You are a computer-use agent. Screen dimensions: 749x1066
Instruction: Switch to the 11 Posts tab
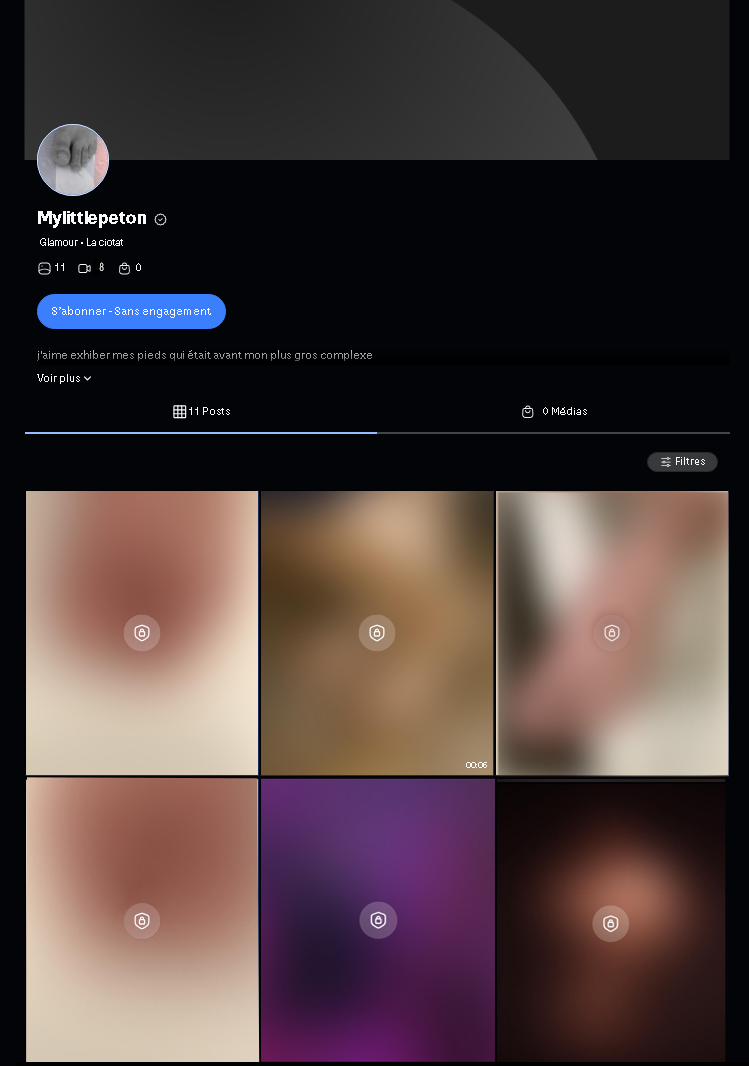click(x=201, y=412)
